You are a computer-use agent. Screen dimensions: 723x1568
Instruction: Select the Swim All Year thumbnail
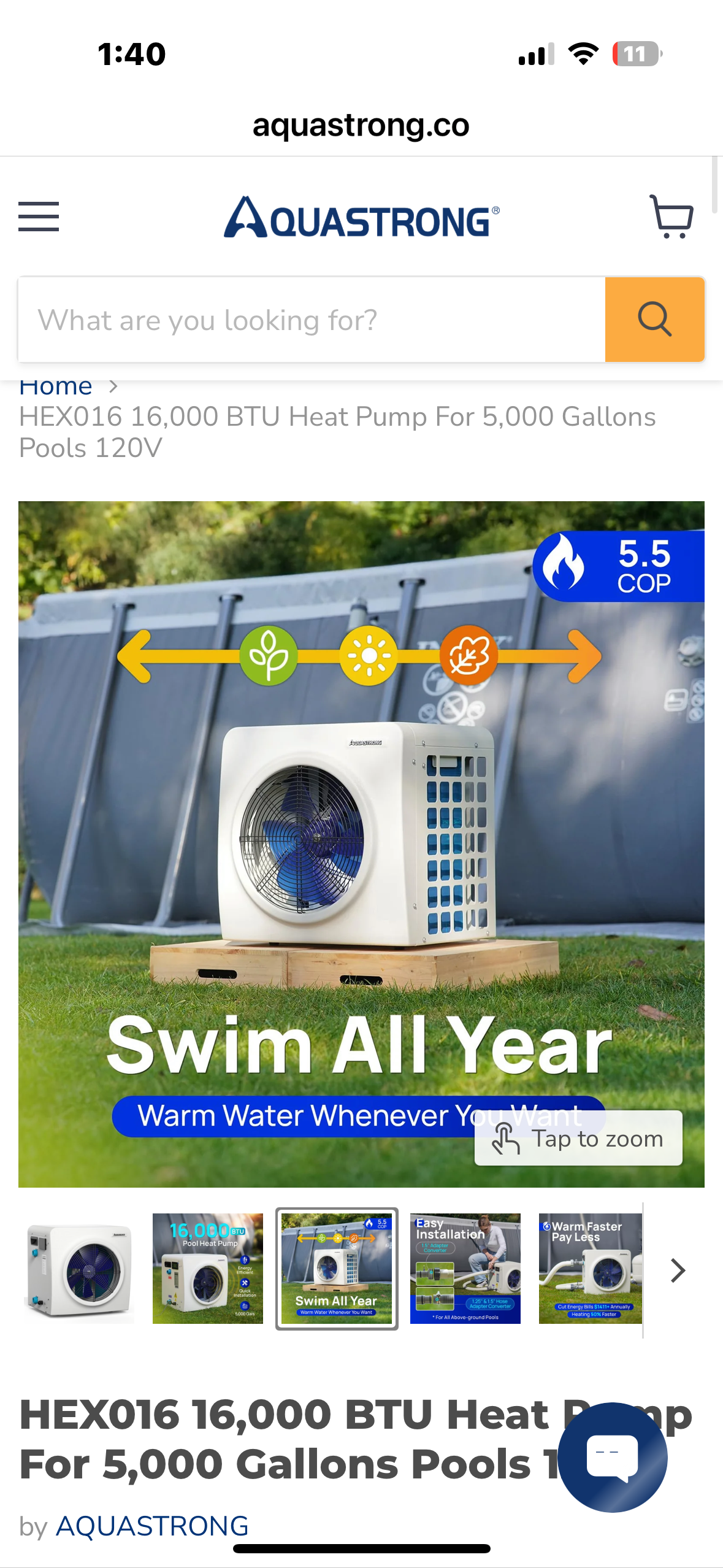click(x=337, y=1268)
